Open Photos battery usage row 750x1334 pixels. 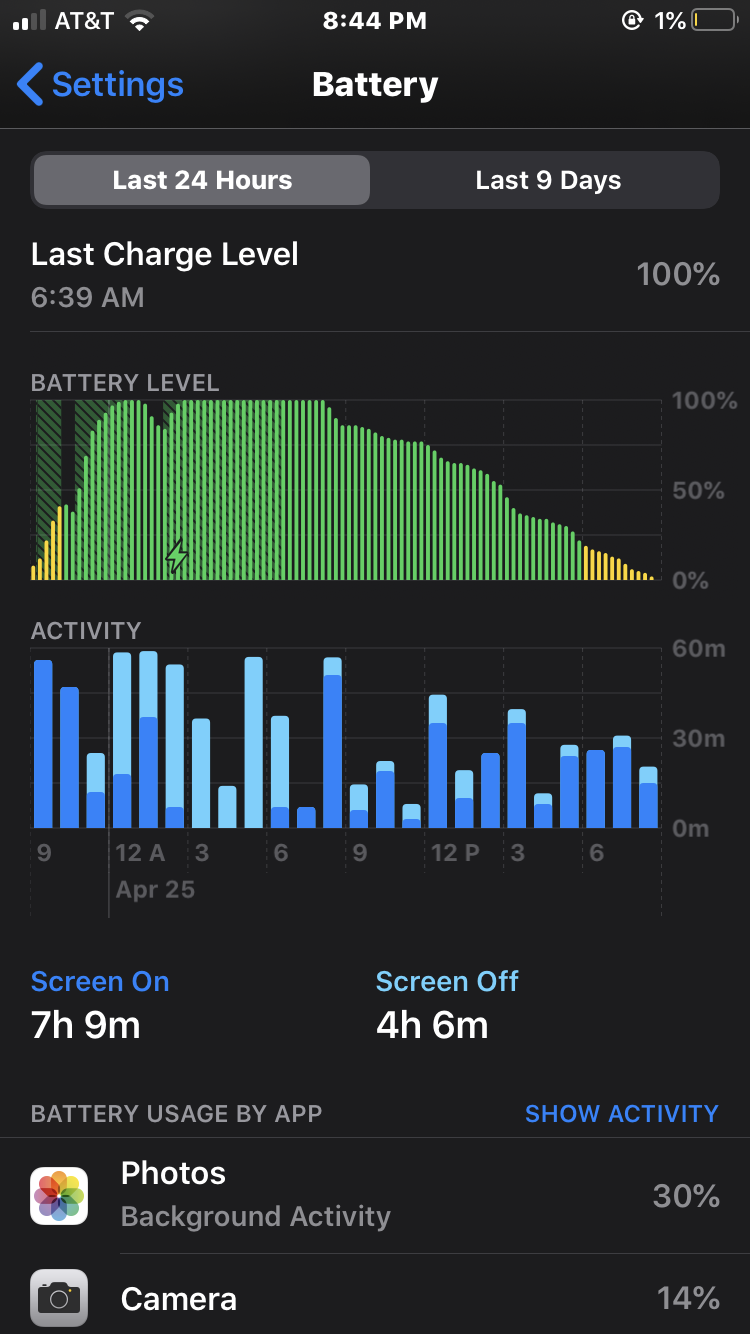pos(375,1196)
